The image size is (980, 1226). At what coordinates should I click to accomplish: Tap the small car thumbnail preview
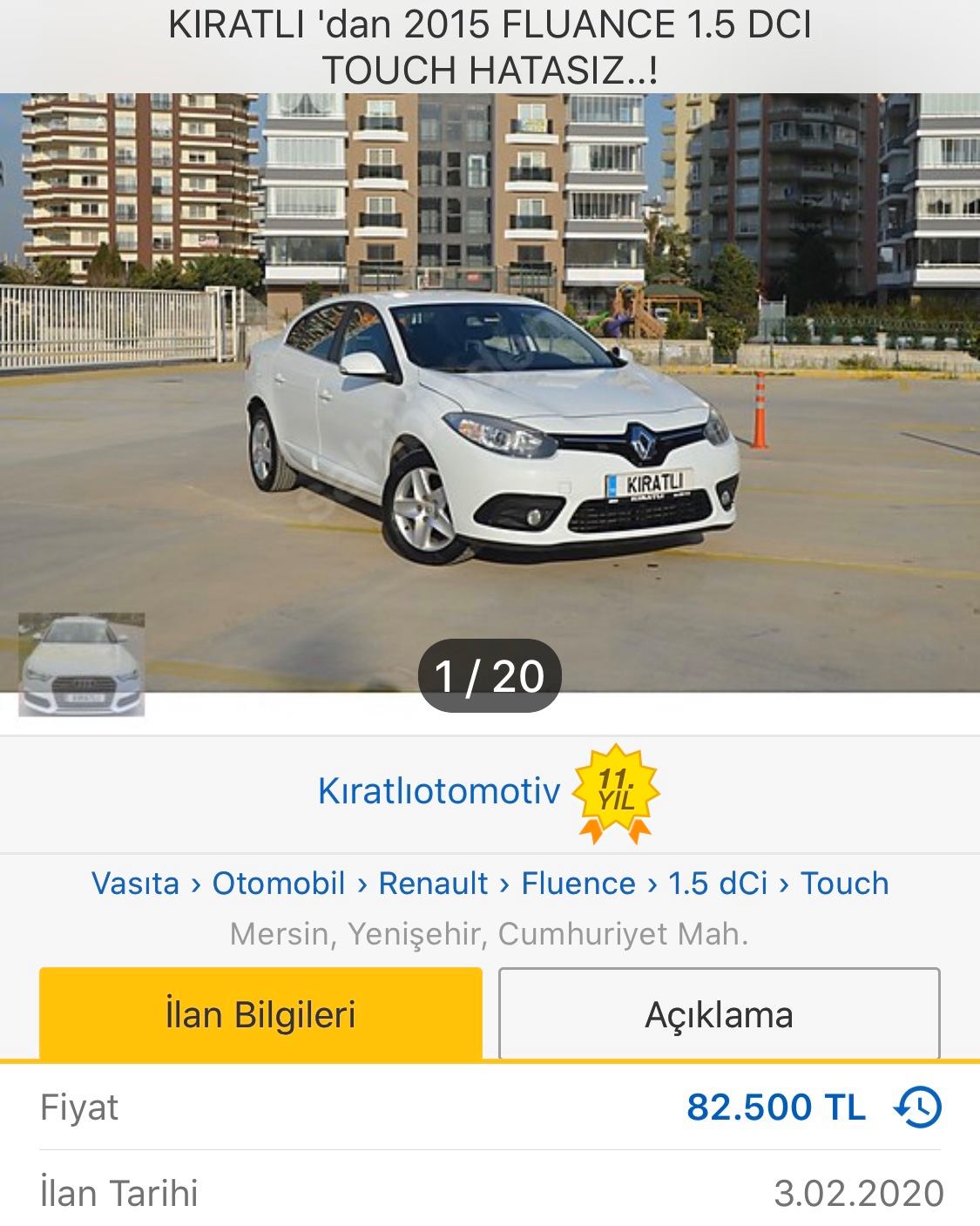point(82,665)
